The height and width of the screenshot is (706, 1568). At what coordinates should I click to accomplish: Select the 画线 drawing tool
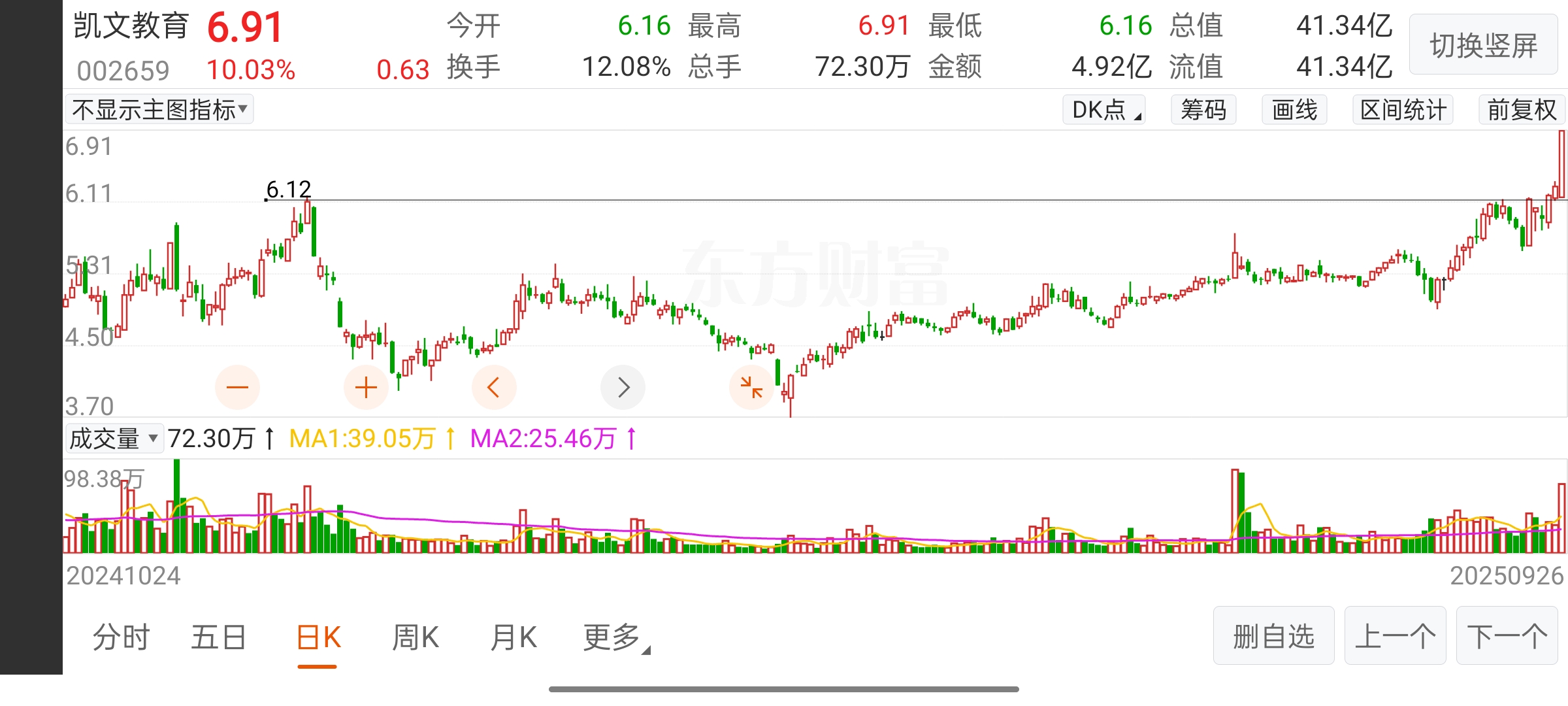pos(1294,110)
